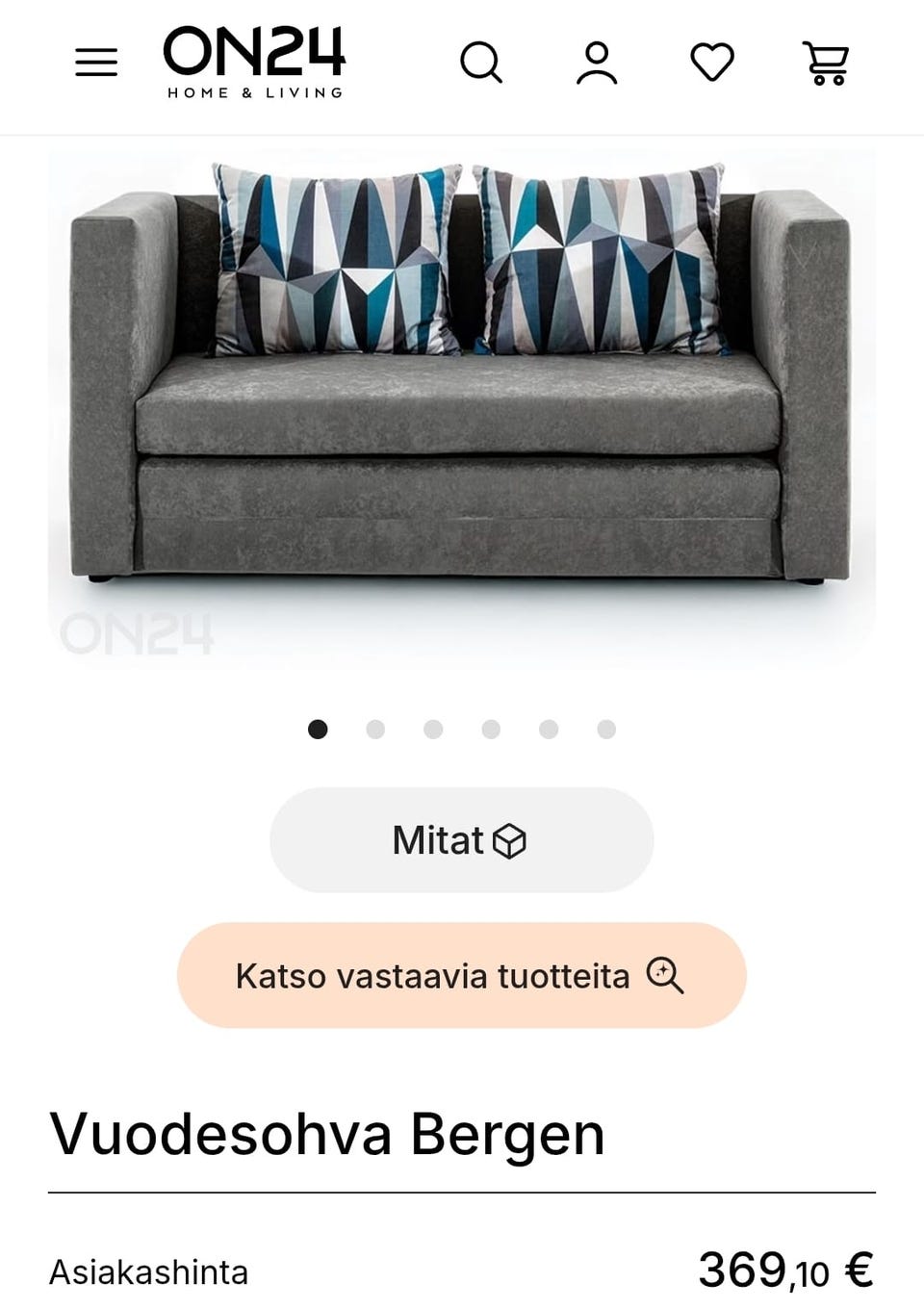Switch to the second product image dot

click(373, 730)
